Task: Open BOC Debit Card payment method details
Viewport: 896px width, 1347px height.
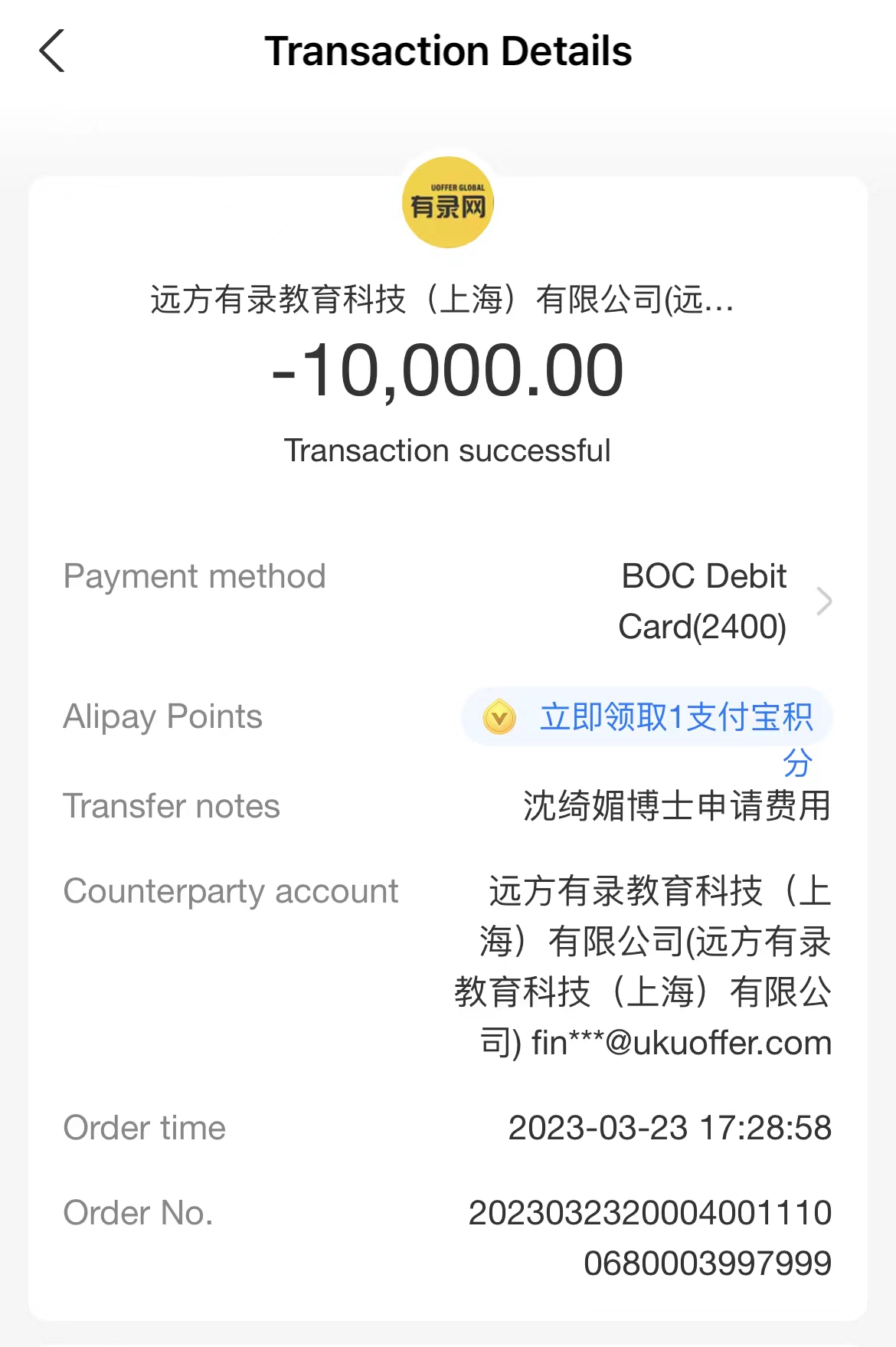Action: click(x=822, y=601)
